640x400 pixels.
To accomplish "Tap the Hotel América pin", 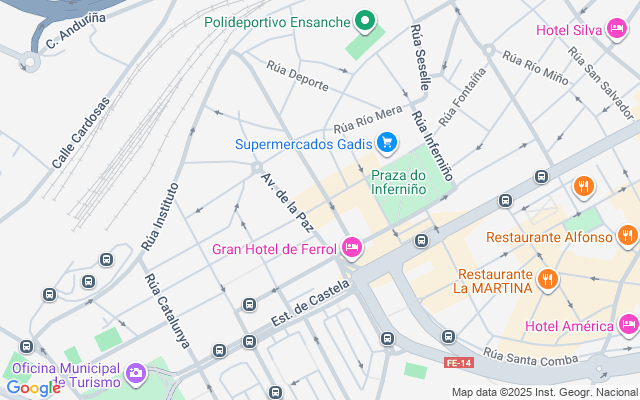I will click(629, 325).
